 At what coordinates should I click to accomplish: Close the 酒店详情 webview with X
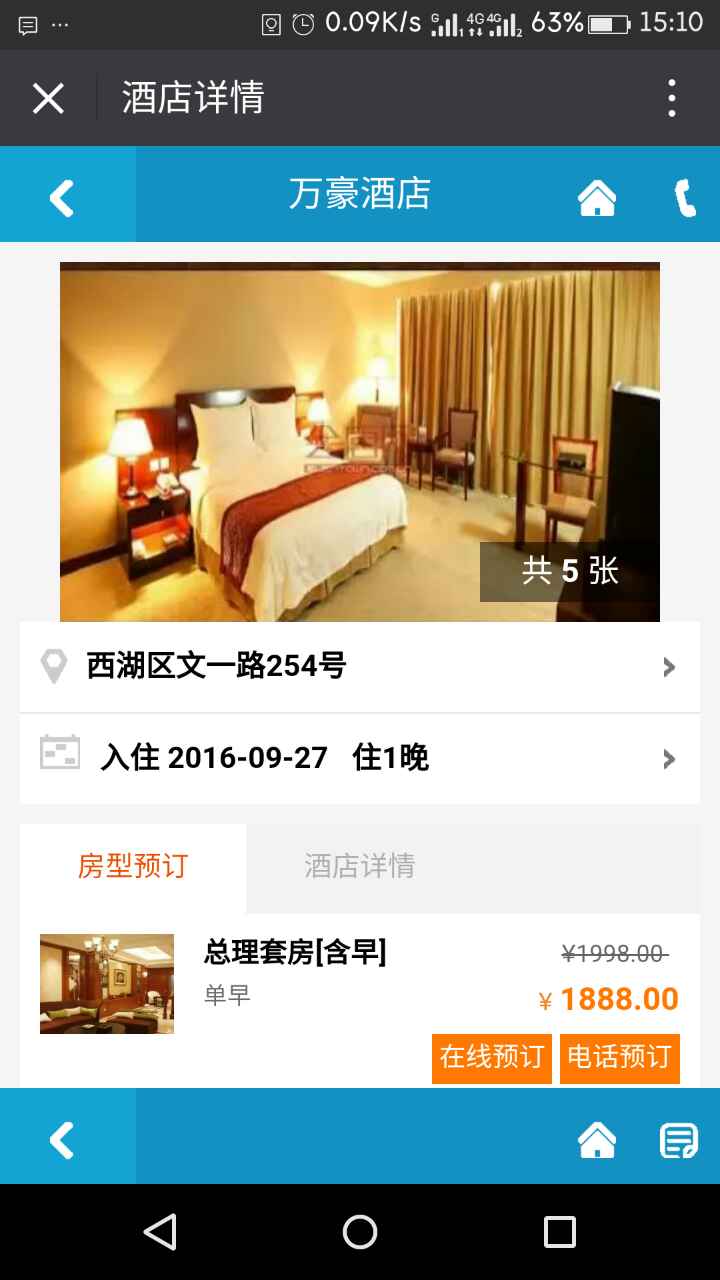click(48, 98)
